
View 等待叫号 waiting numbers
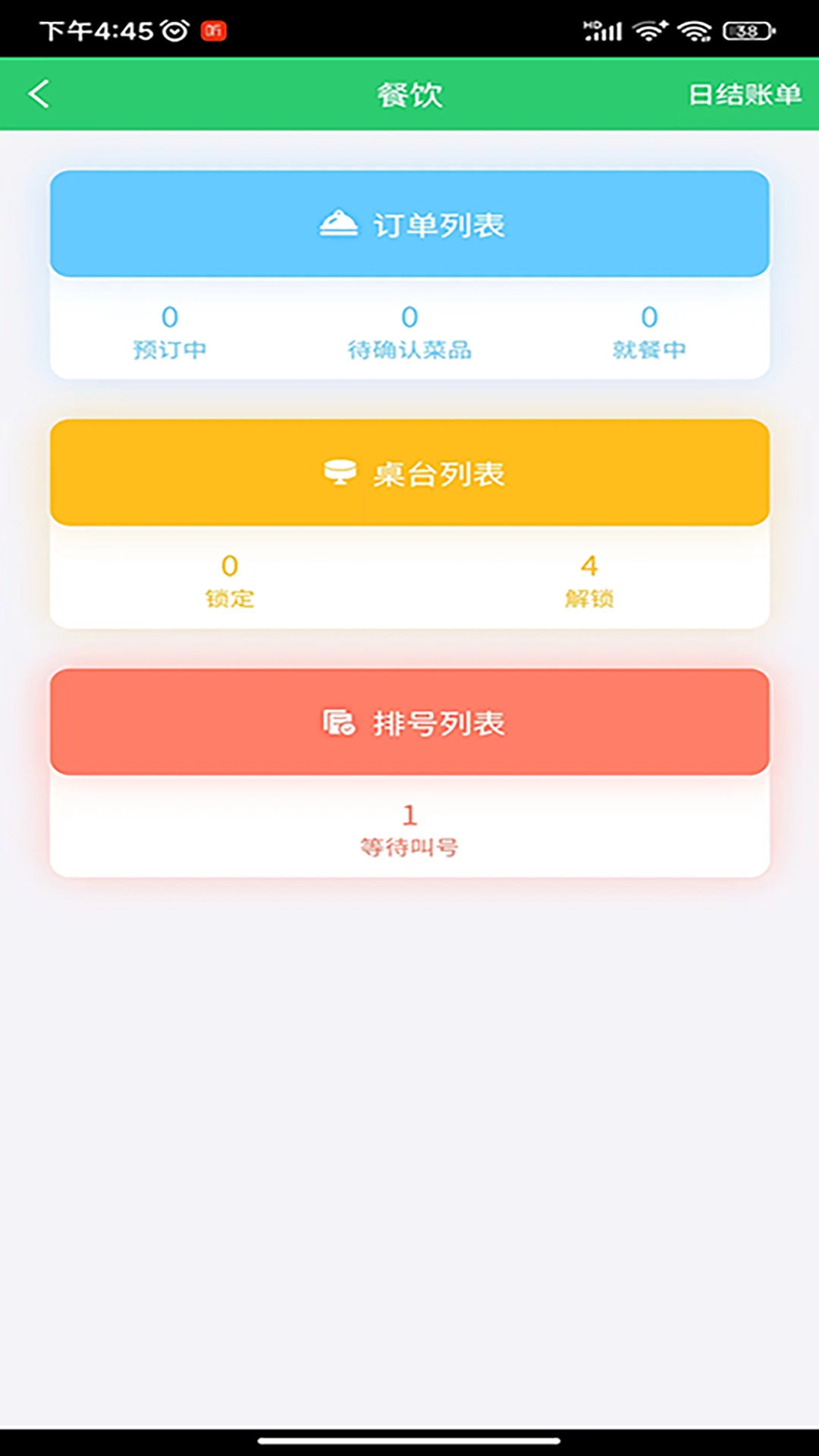(409, 830)
